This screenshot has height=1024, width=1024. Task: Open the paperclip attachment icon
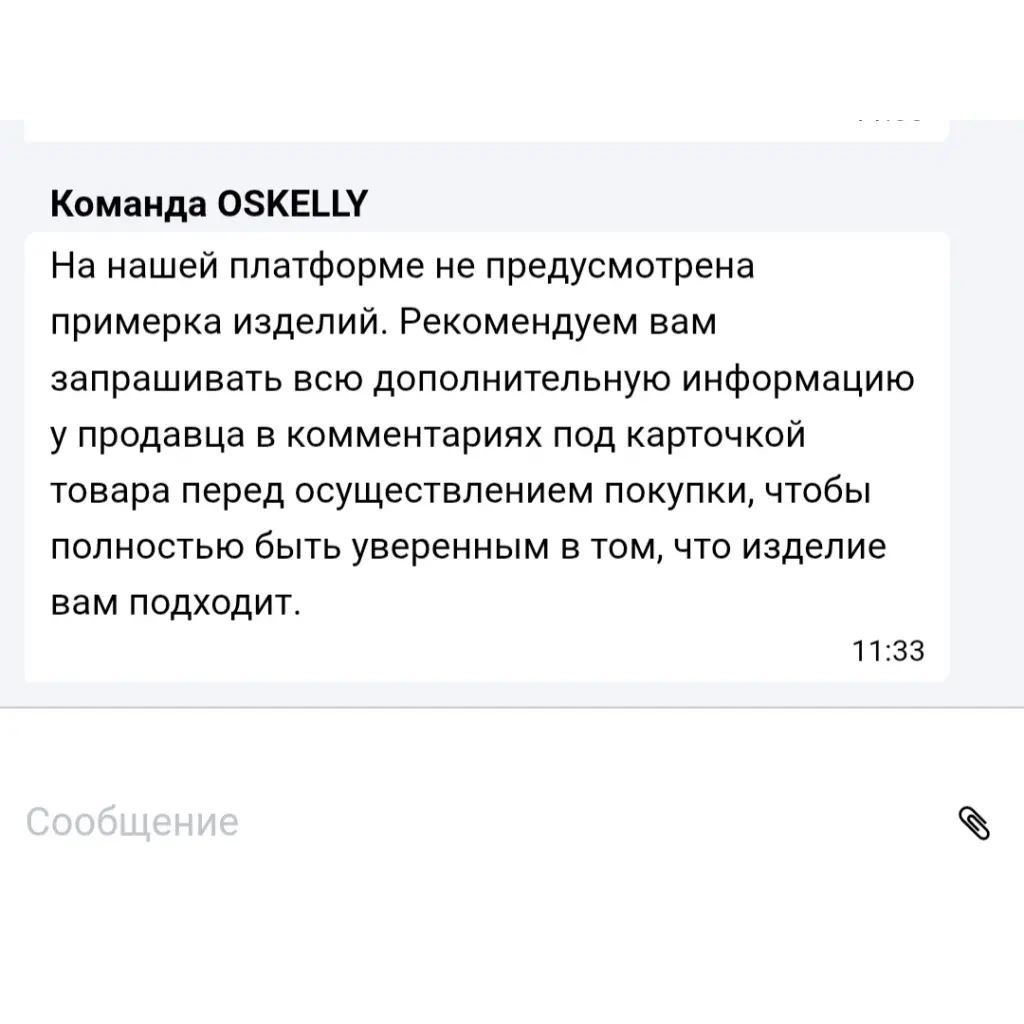[x=974, y=823]
